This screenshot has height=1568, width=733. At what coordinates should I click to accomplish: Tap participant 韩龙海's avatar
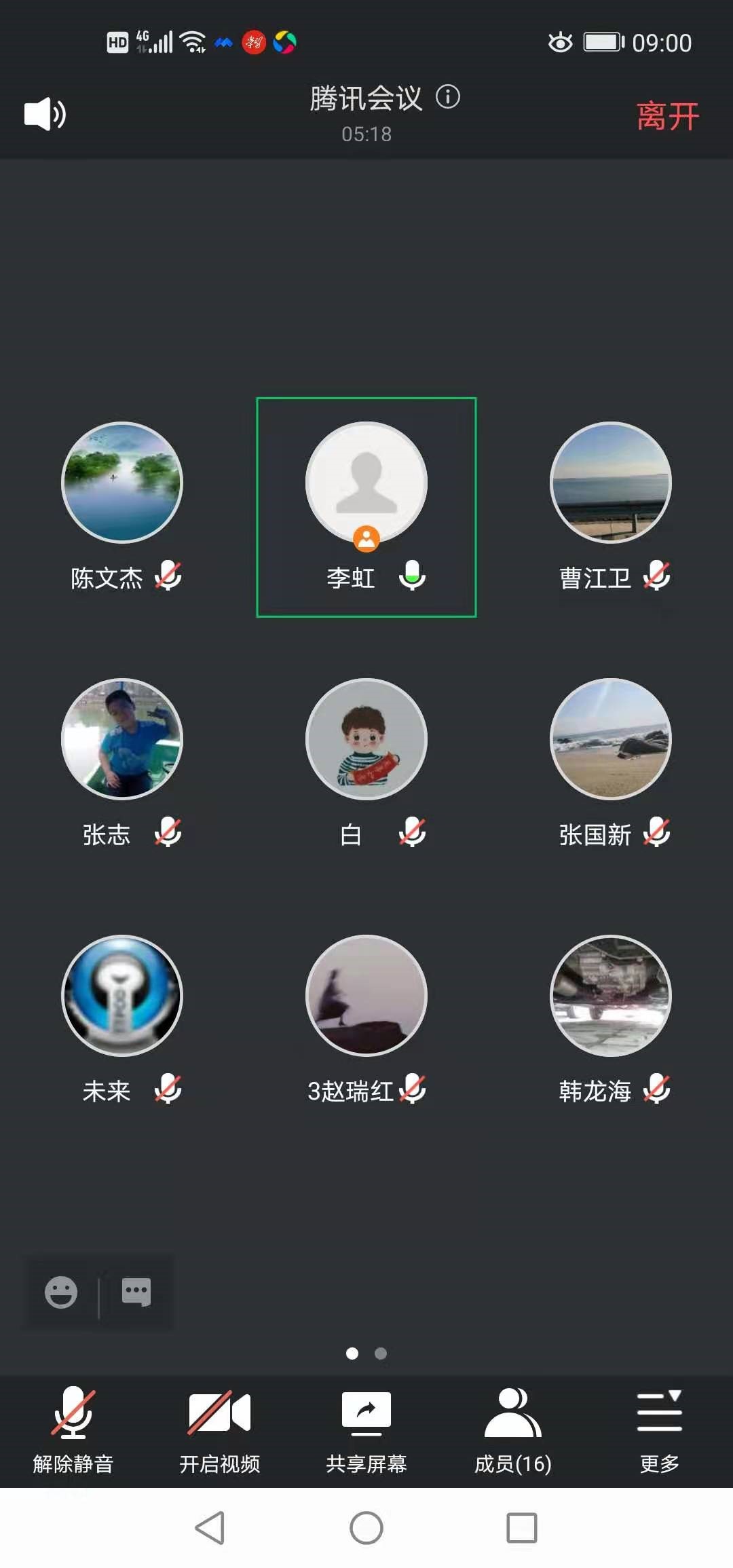pos(610,995)
